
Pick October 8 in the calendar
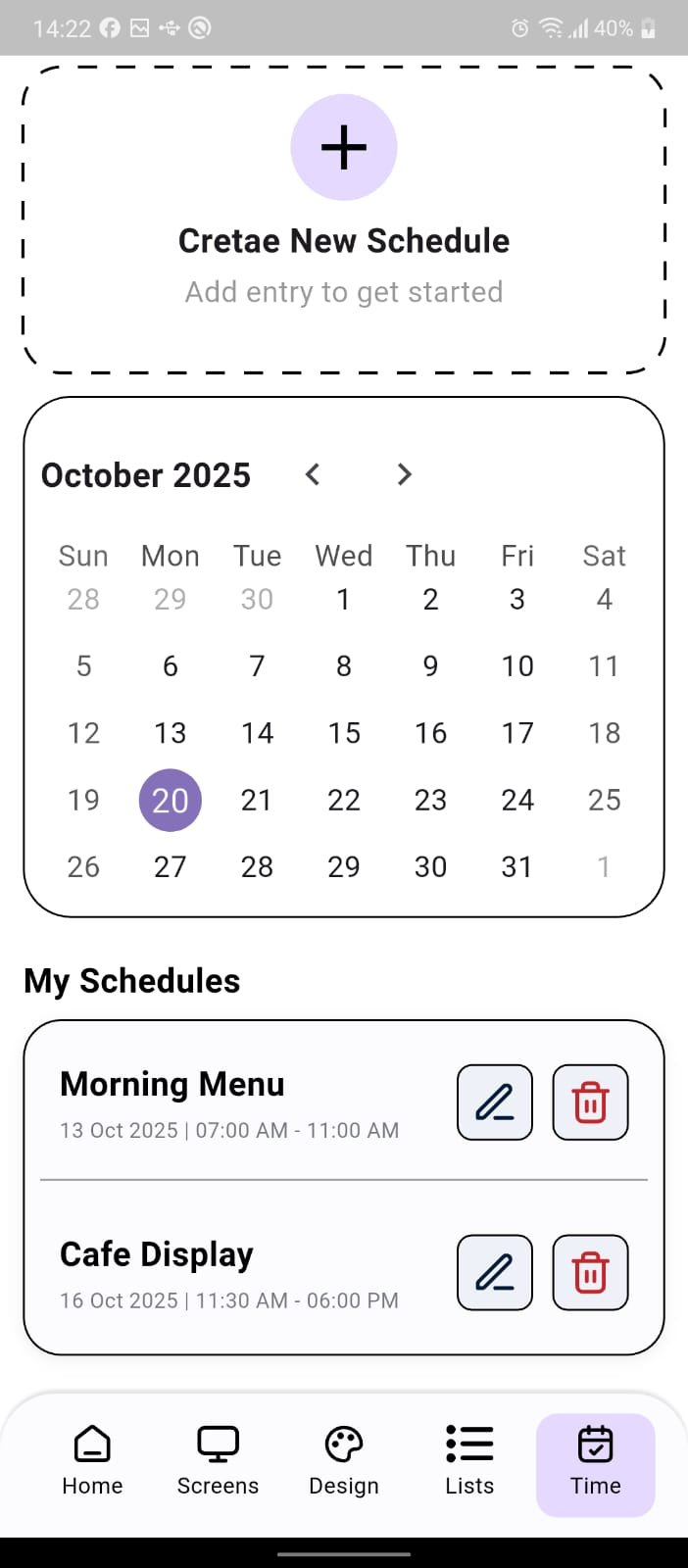[344, 666]
